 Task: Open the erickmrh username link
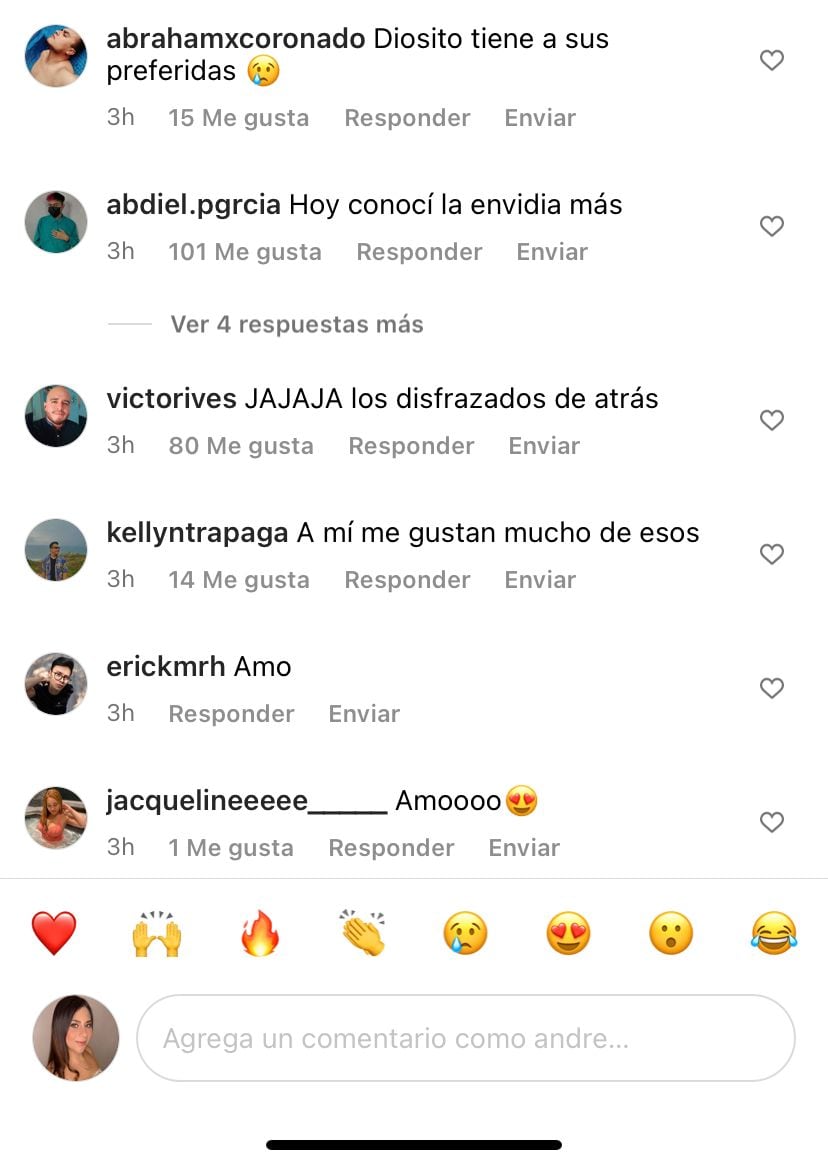pyautogui.click(x=165, y=667)
